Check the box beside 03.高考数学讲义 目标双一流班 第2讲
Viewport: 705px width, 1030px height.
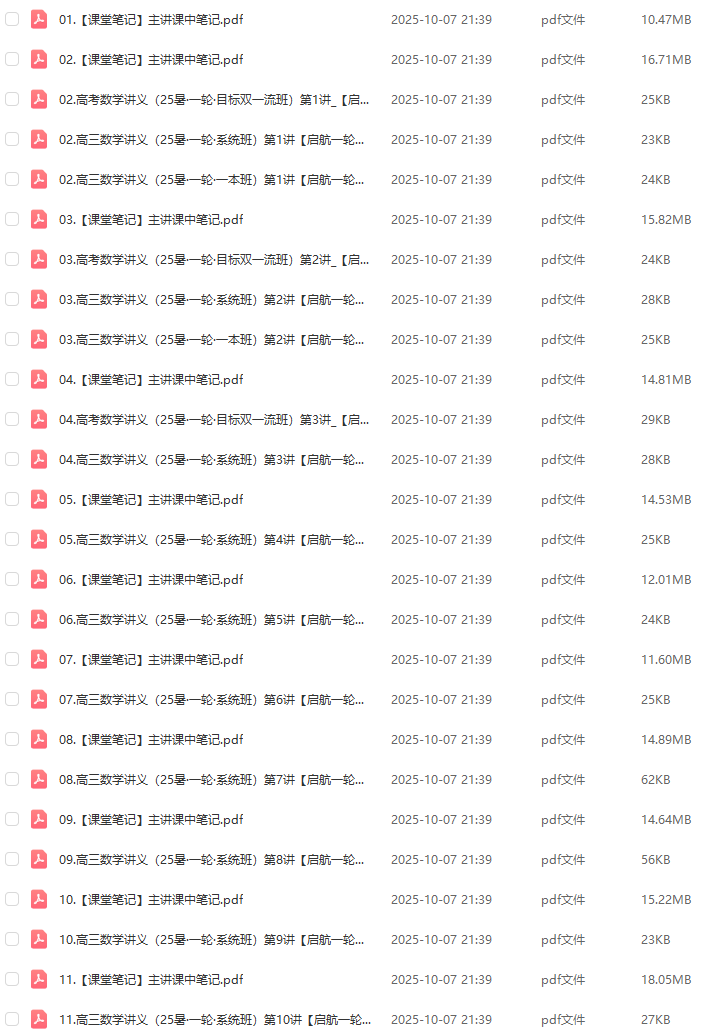pos(12,259)
